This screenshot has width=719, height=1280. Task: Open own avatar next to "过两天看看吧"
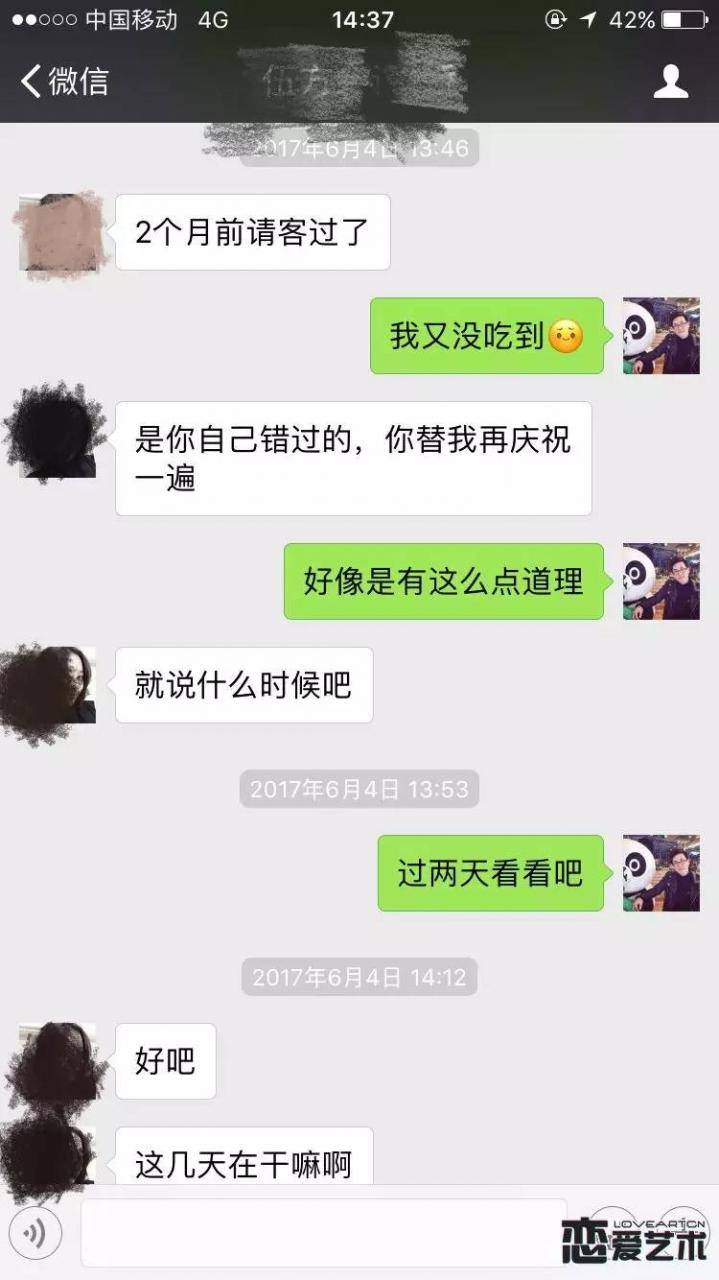(661, 873)
